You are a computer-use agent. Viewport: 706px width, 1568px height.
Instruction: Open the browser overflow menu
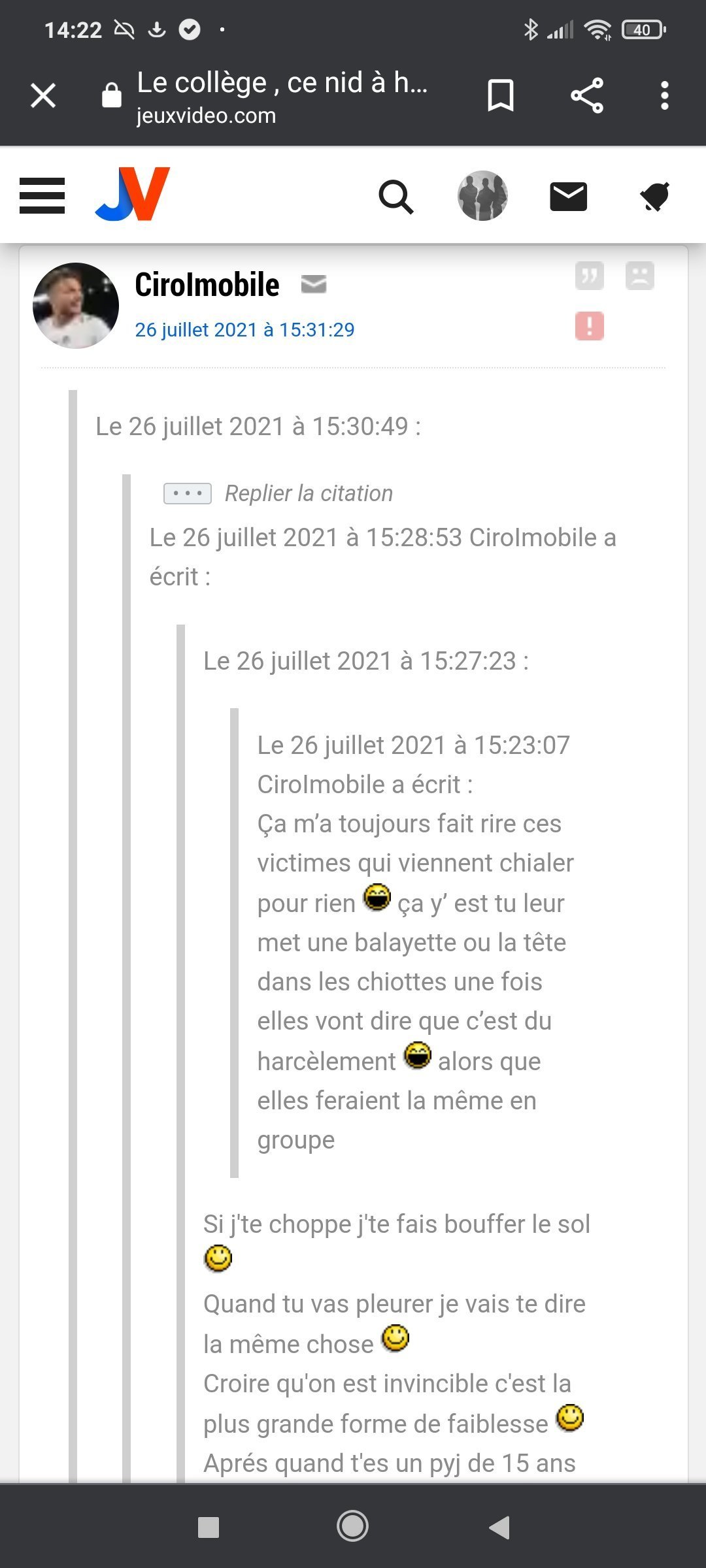pyautogui.click(x=665, y=95)
